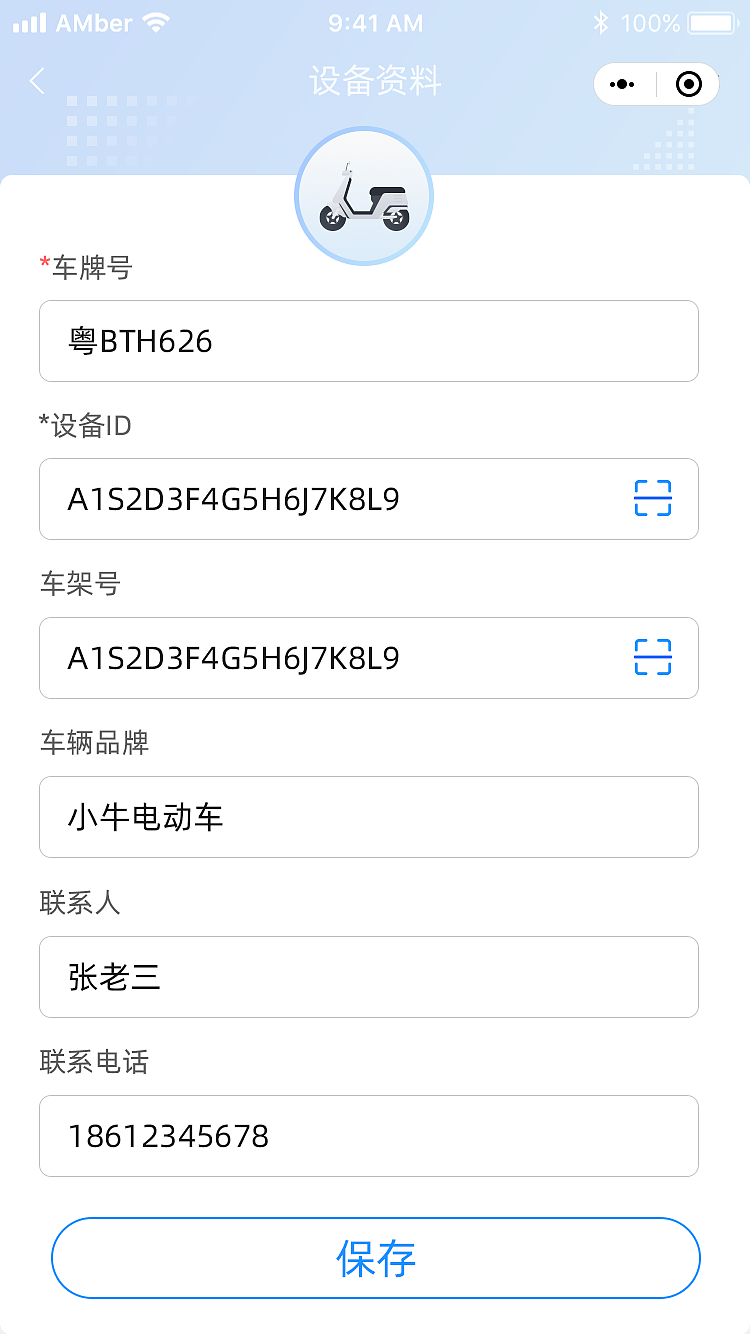Tap the 联系电话 field showing 18612345678

[x=369, y=1136]
